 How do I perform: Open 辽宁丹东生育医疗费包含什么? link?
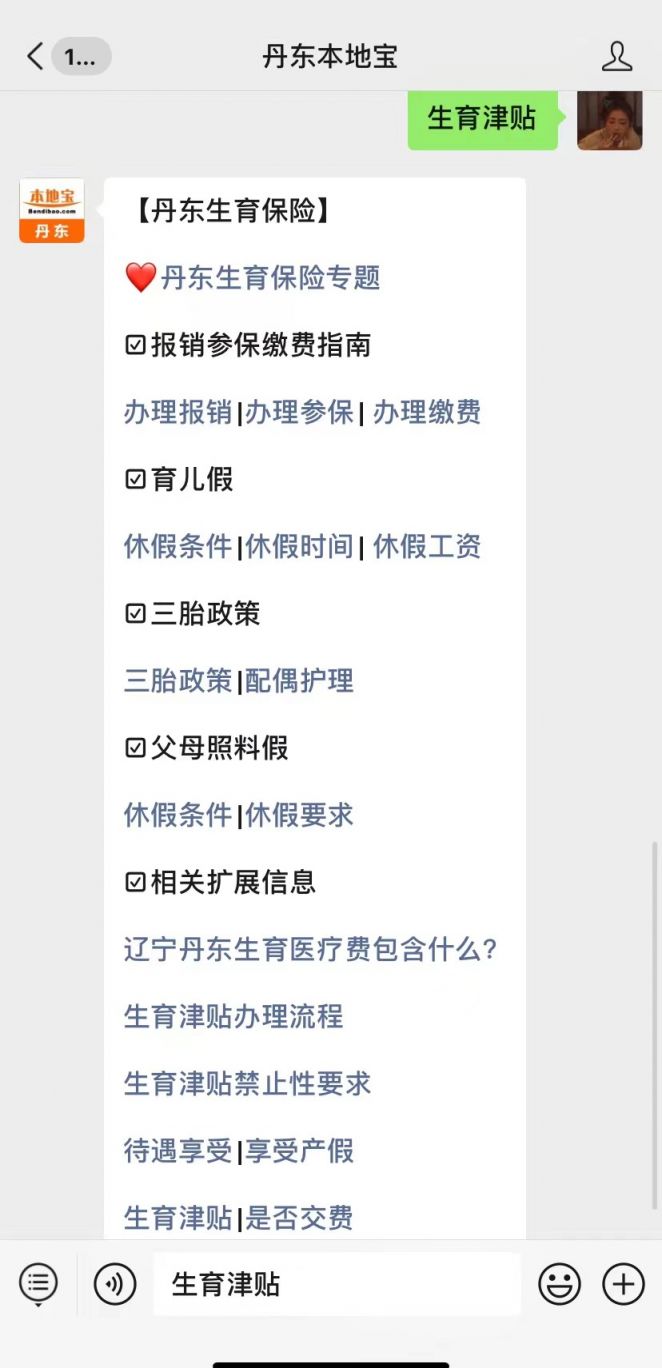(x=311, y=949)
